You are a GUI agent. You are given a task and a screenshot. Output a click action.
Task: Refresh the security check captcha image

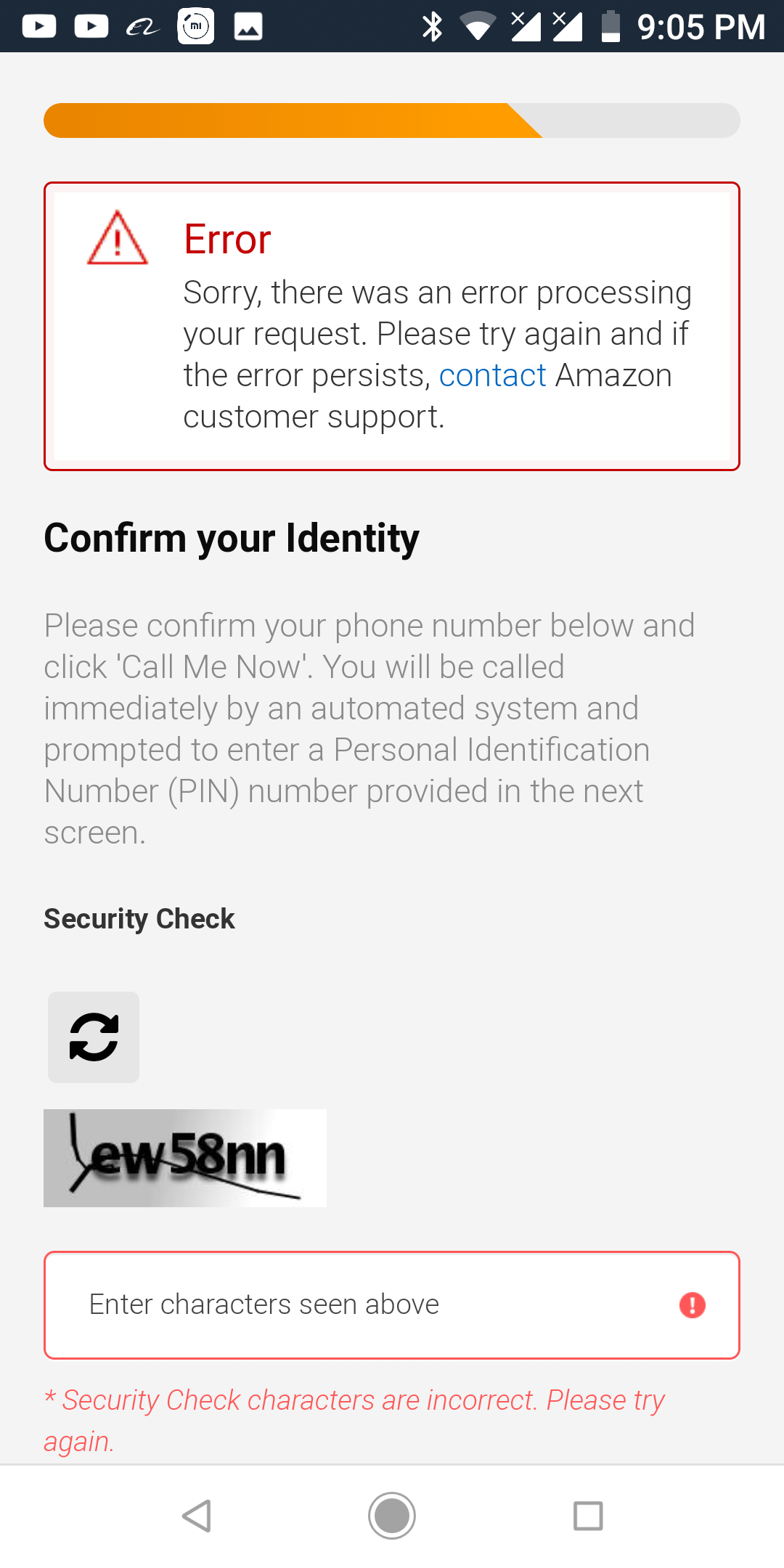pyautogui.click(x=94, y=1037)
